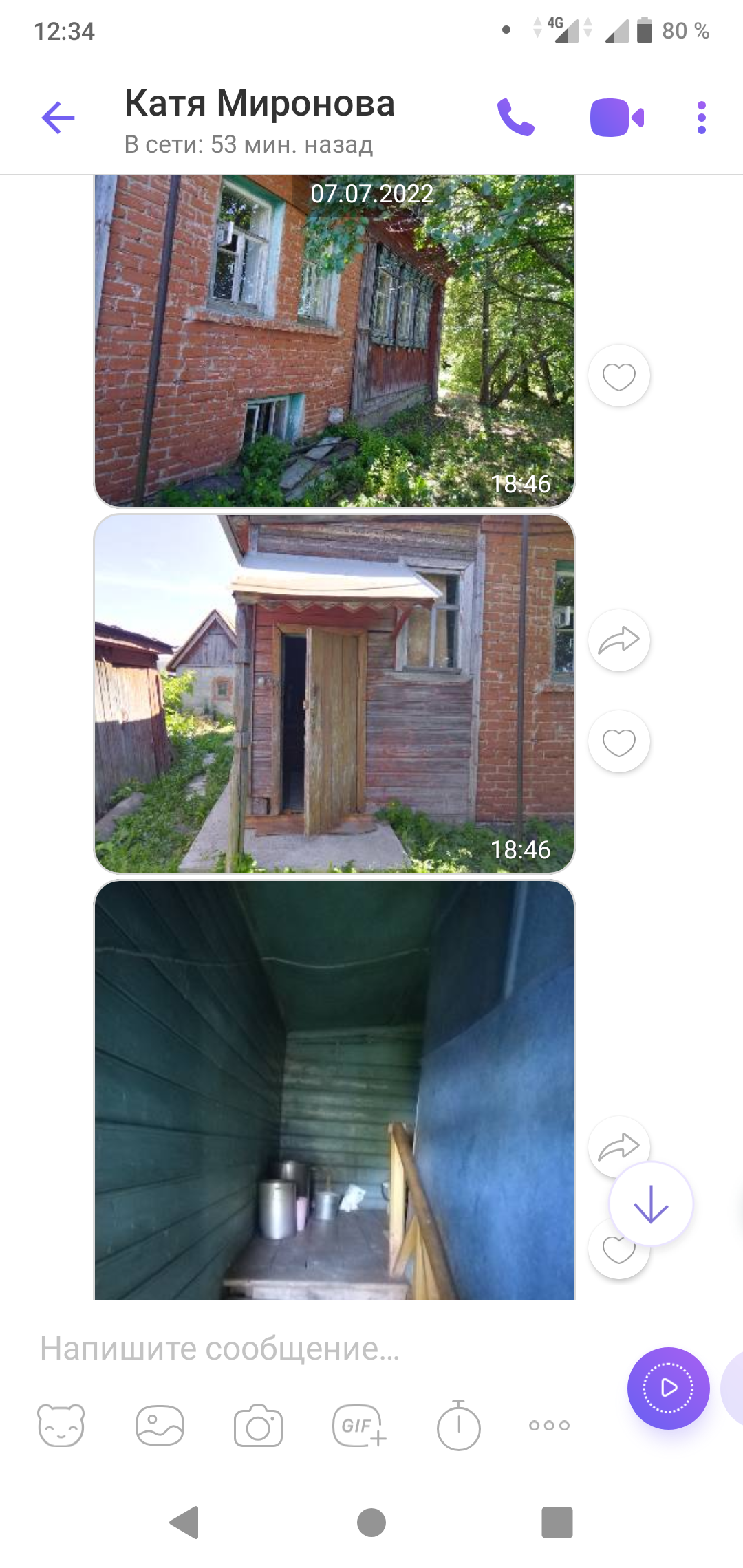Focus the Напишите сообщение field
This screenshot has width=743, height=1568.
310,1349
